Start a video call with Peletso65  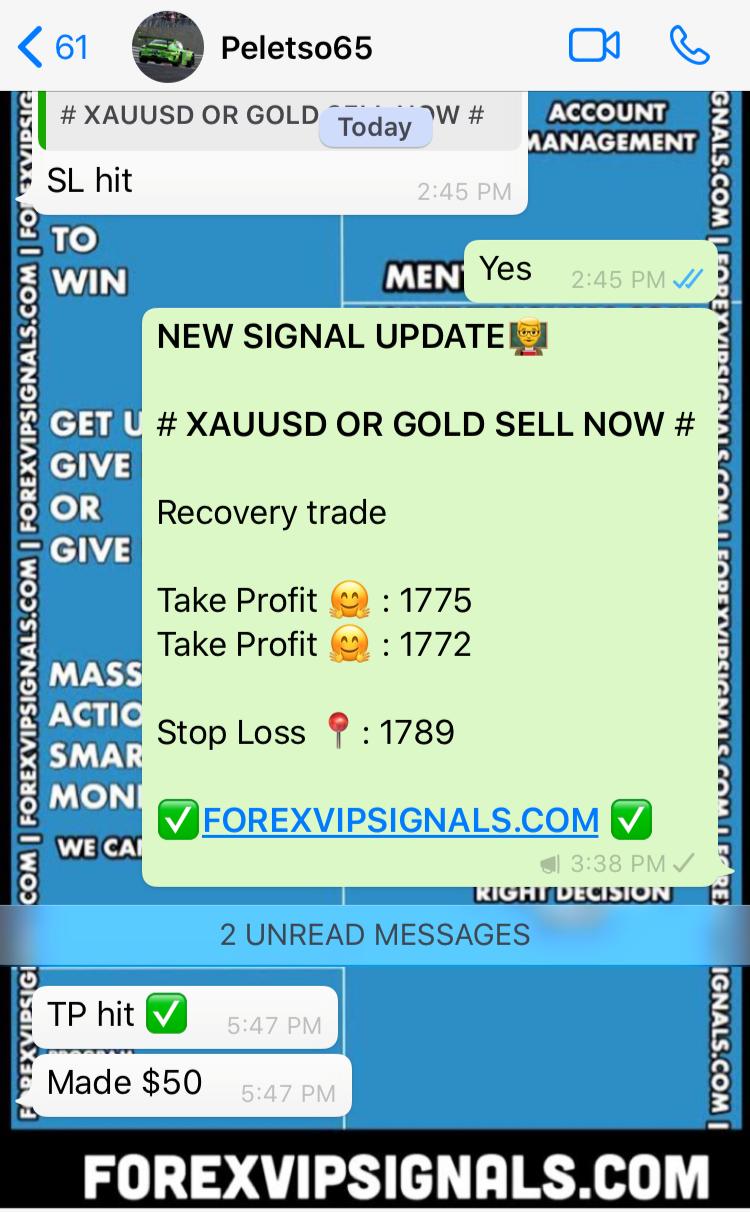point(594,46)
